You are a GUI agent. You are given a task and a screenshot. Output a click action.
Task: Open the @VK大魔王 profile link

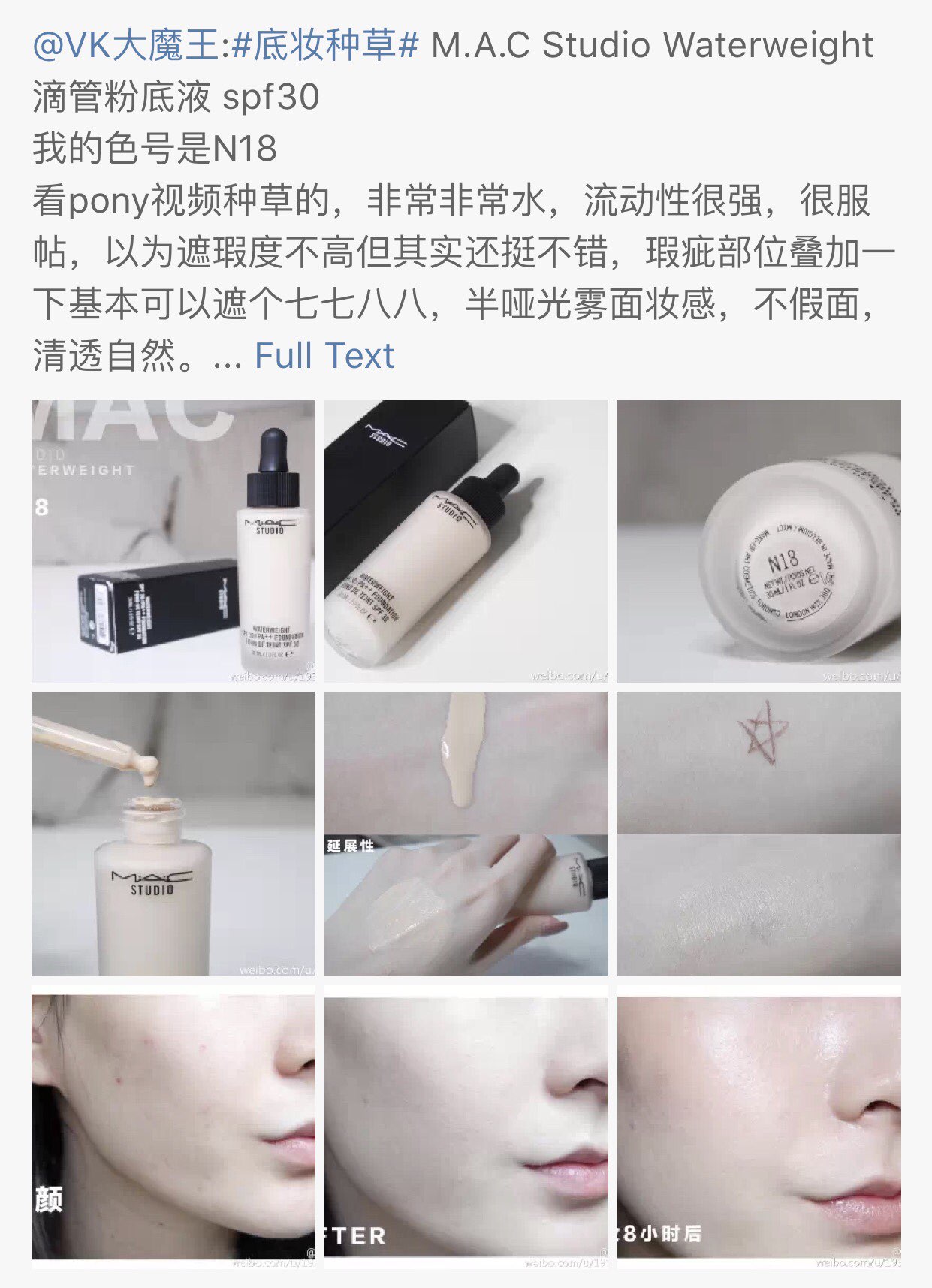(x=126, y=46)
